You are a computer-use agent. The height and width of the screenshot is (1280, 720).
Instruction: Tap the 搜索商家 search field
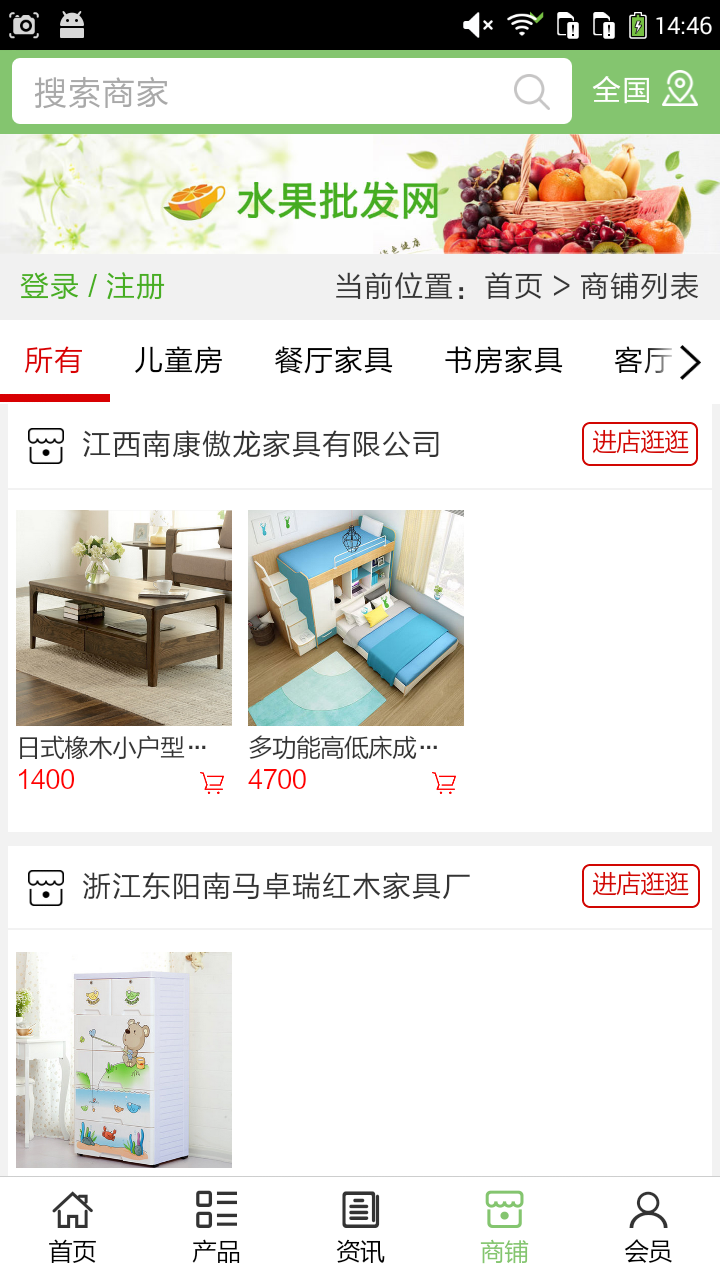(270, 92)
